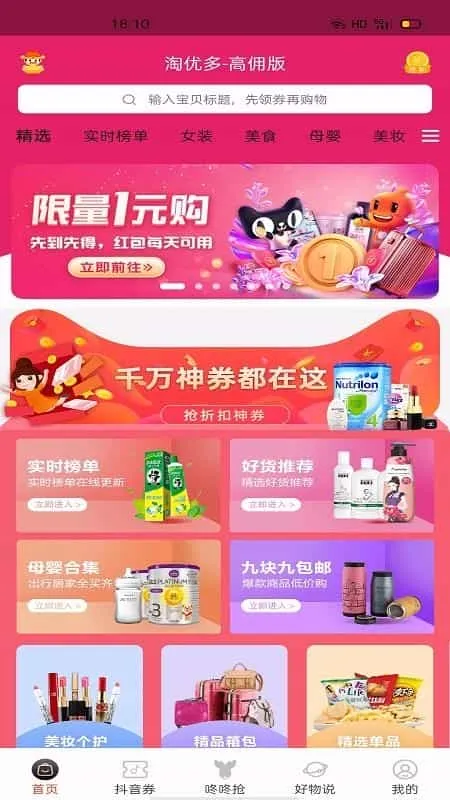Switch to the 咚咚抢 bottom tab
The height and width of the screenshot is (800, 450).
224,777
